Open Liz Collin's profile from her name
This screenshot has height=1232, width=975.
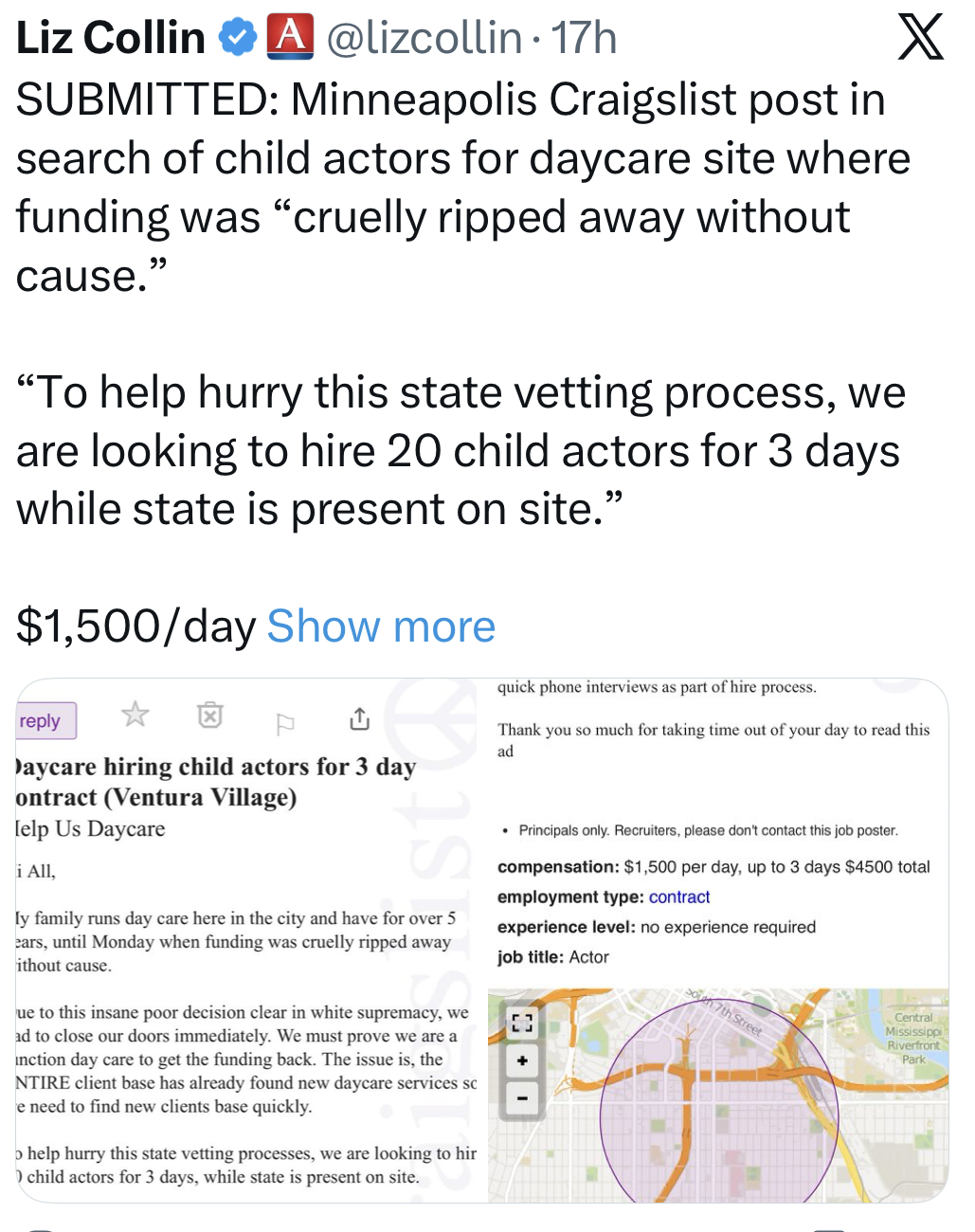[111, 39]
